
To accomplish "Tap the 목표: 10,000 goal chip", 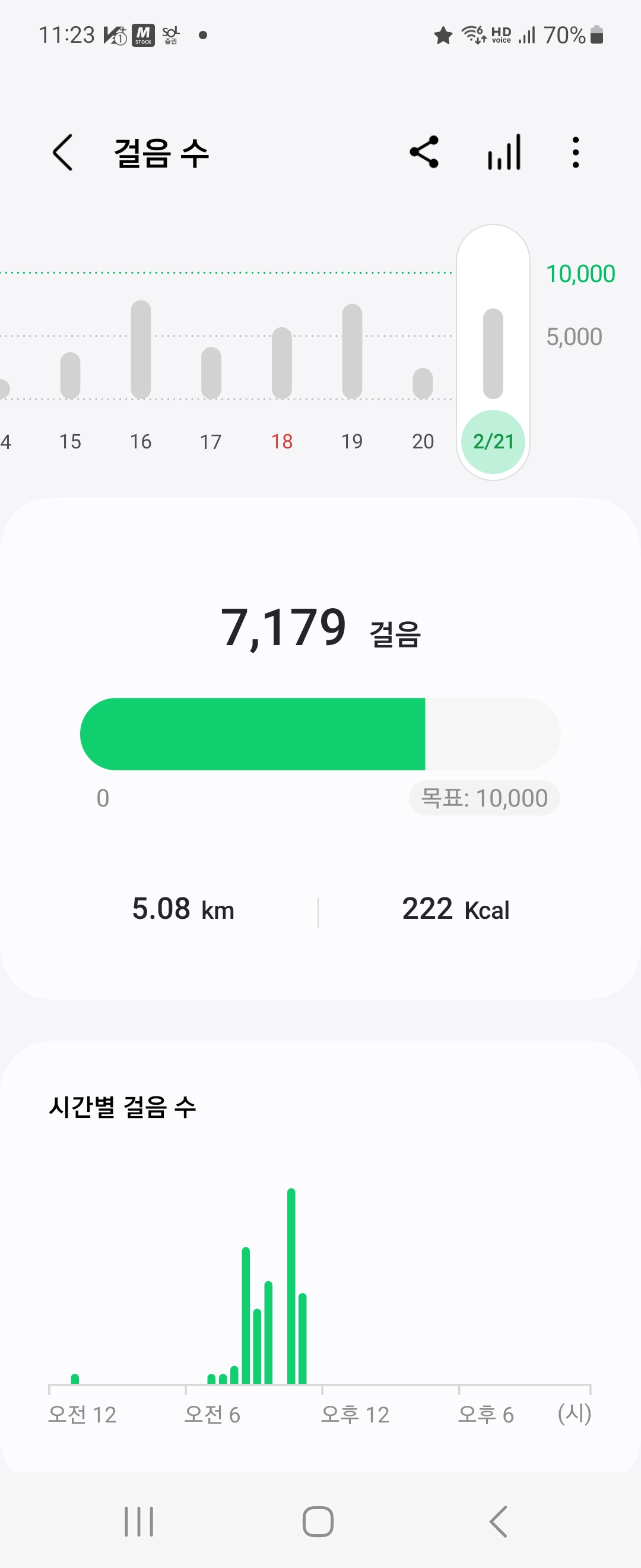I will point(484,798).
